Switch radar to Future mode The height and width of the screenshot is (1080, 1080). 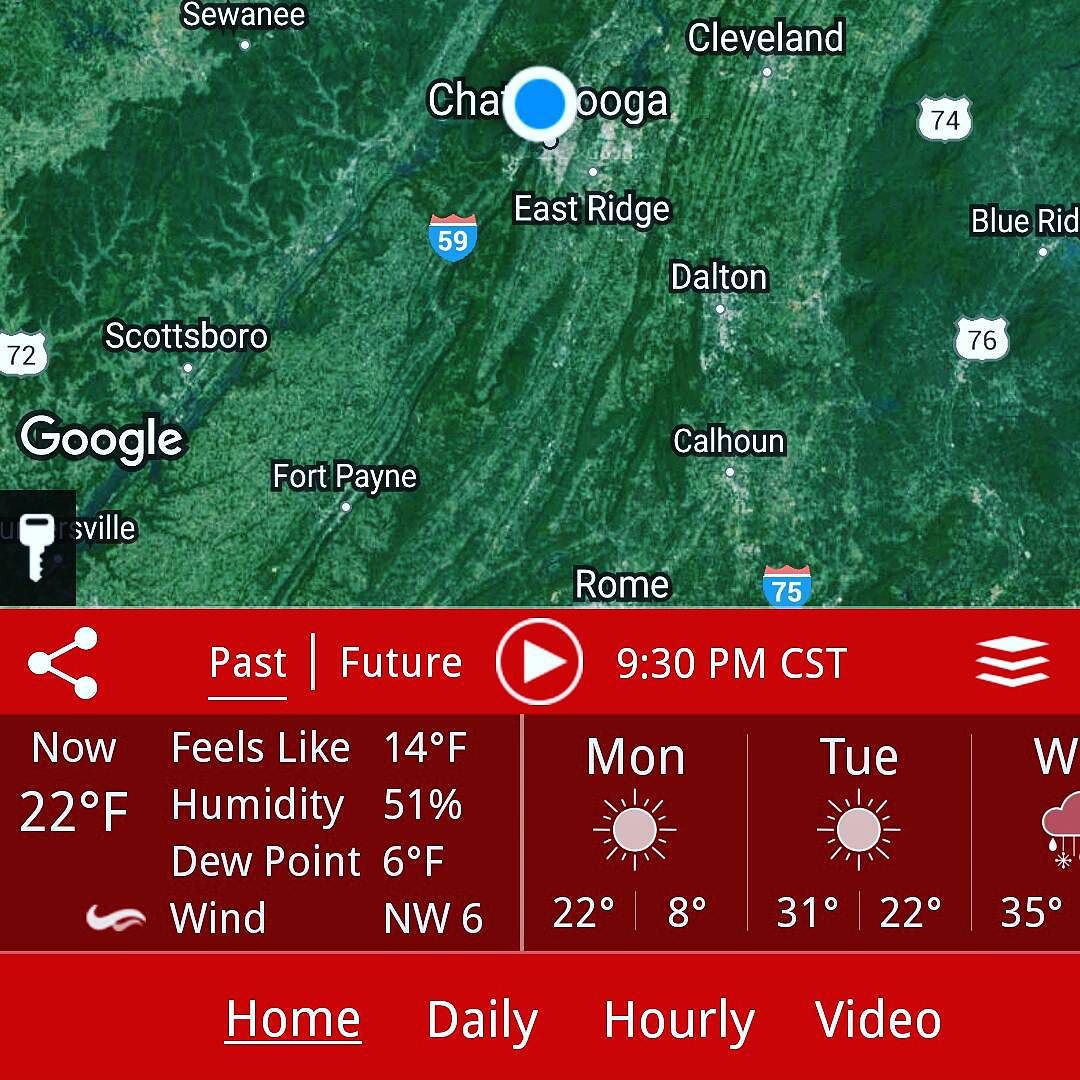(401, 663)
